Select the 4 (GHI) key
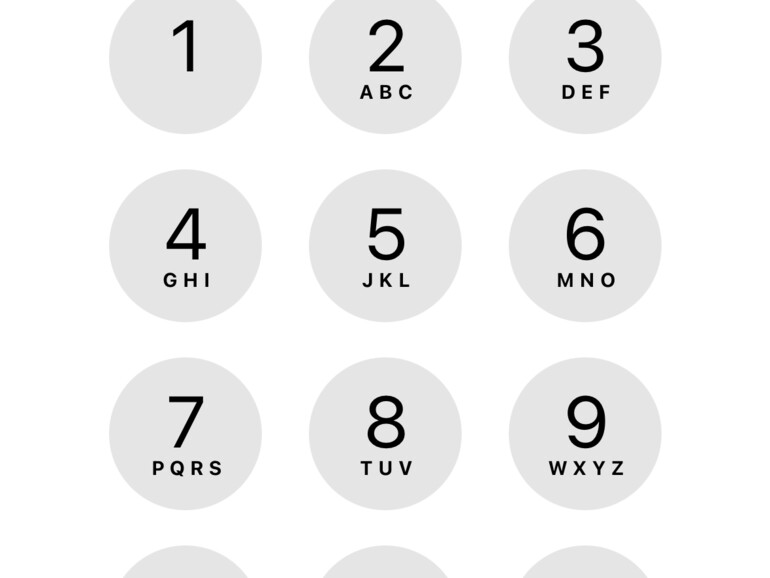The image size is (770, 578). click(x=185, y=245)
